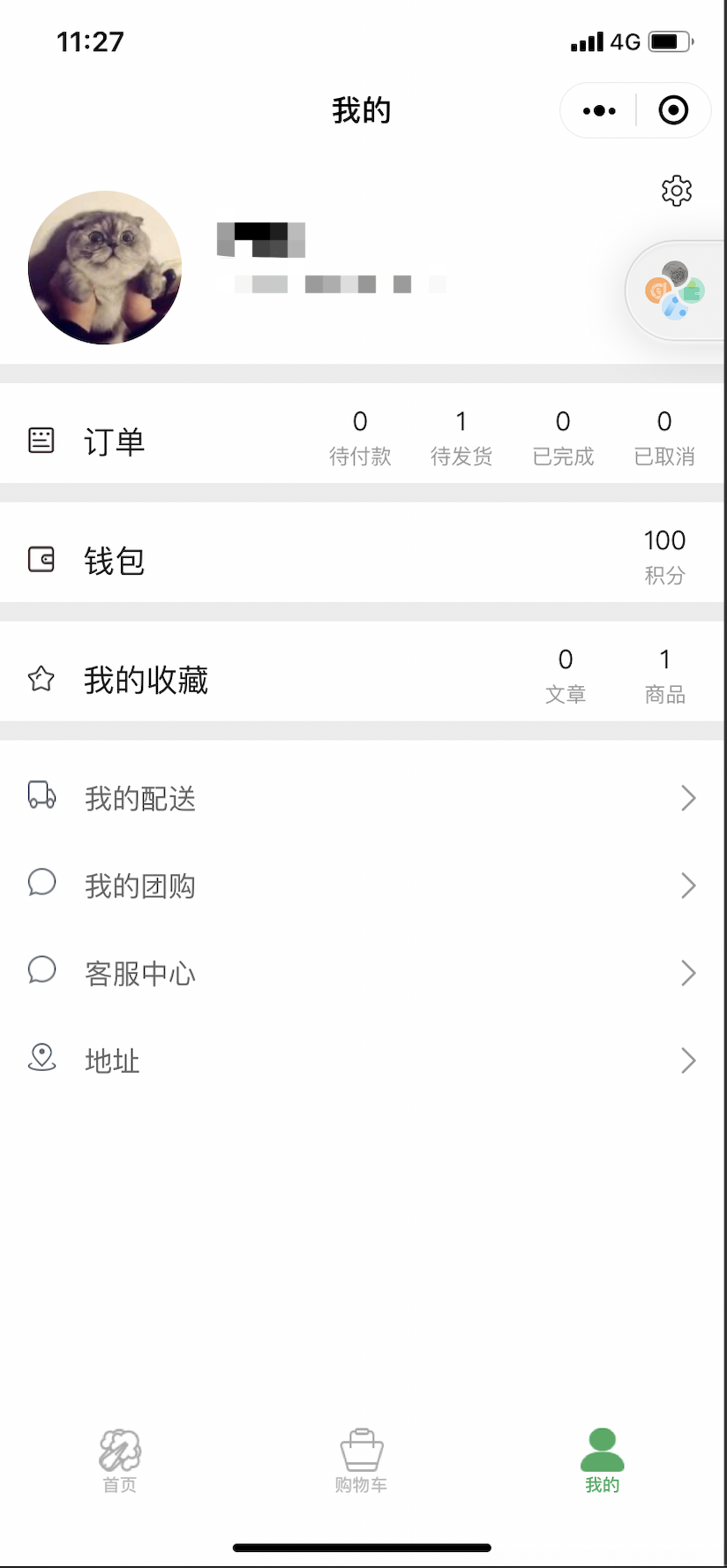
Task: Open 我的团购 group purchases
Action: tap(362, 886)
